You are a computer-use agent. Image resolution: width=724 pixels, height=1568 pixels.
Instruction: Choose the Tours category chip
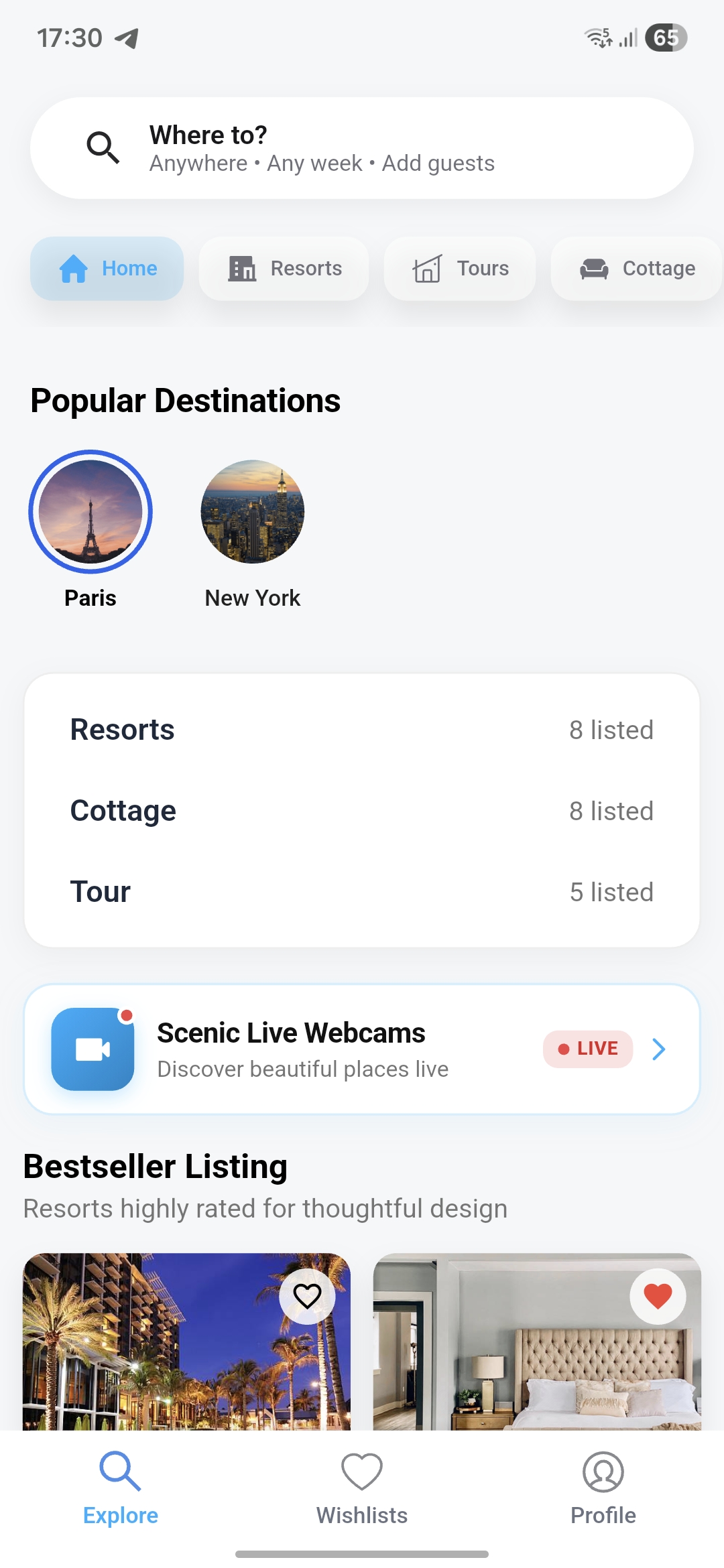click(x=460, y=269)
